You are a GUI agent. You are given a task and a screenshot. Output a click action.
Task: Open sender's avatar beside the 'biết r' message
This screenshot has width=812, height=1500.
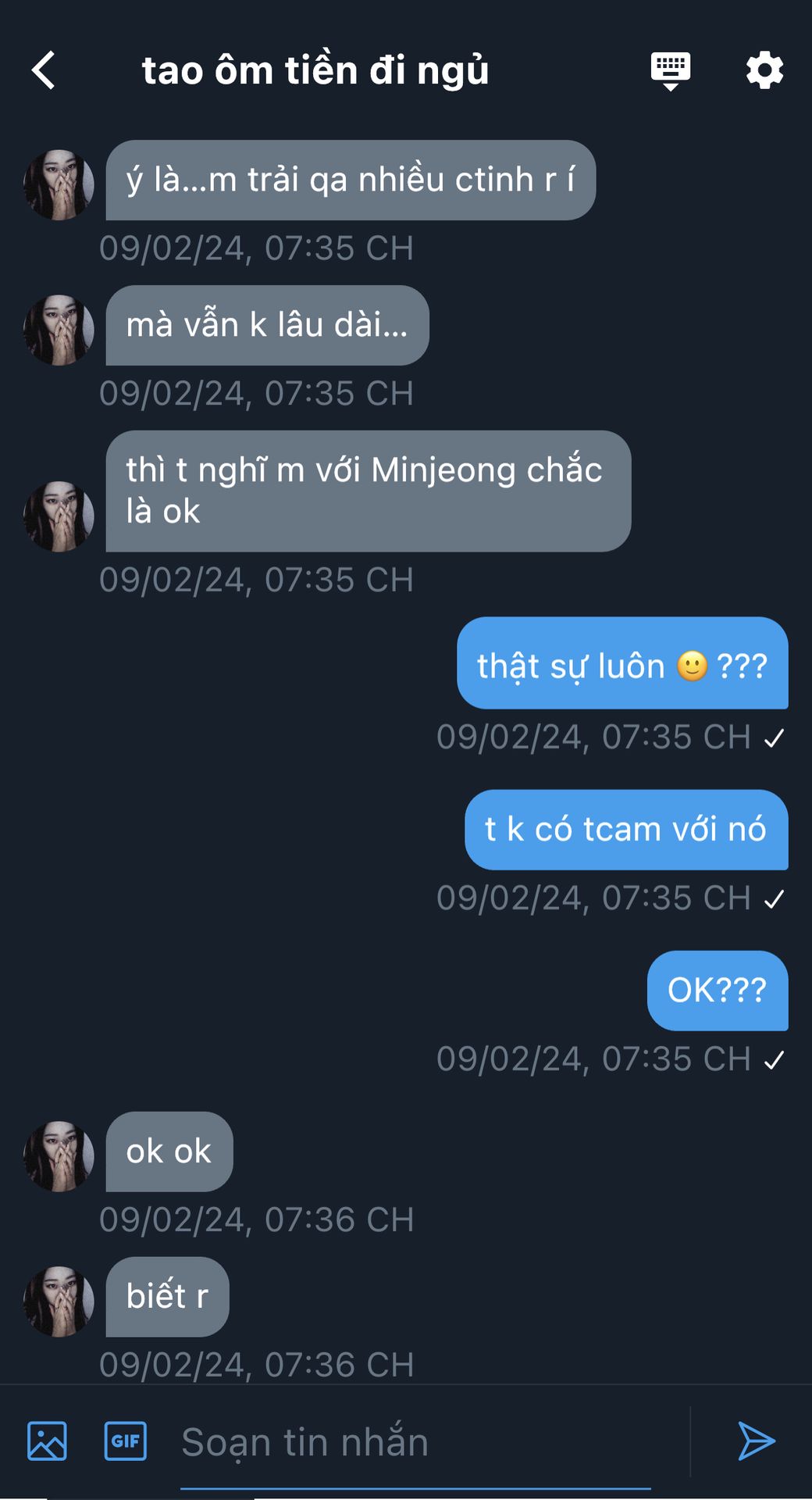coord(59,1302)
